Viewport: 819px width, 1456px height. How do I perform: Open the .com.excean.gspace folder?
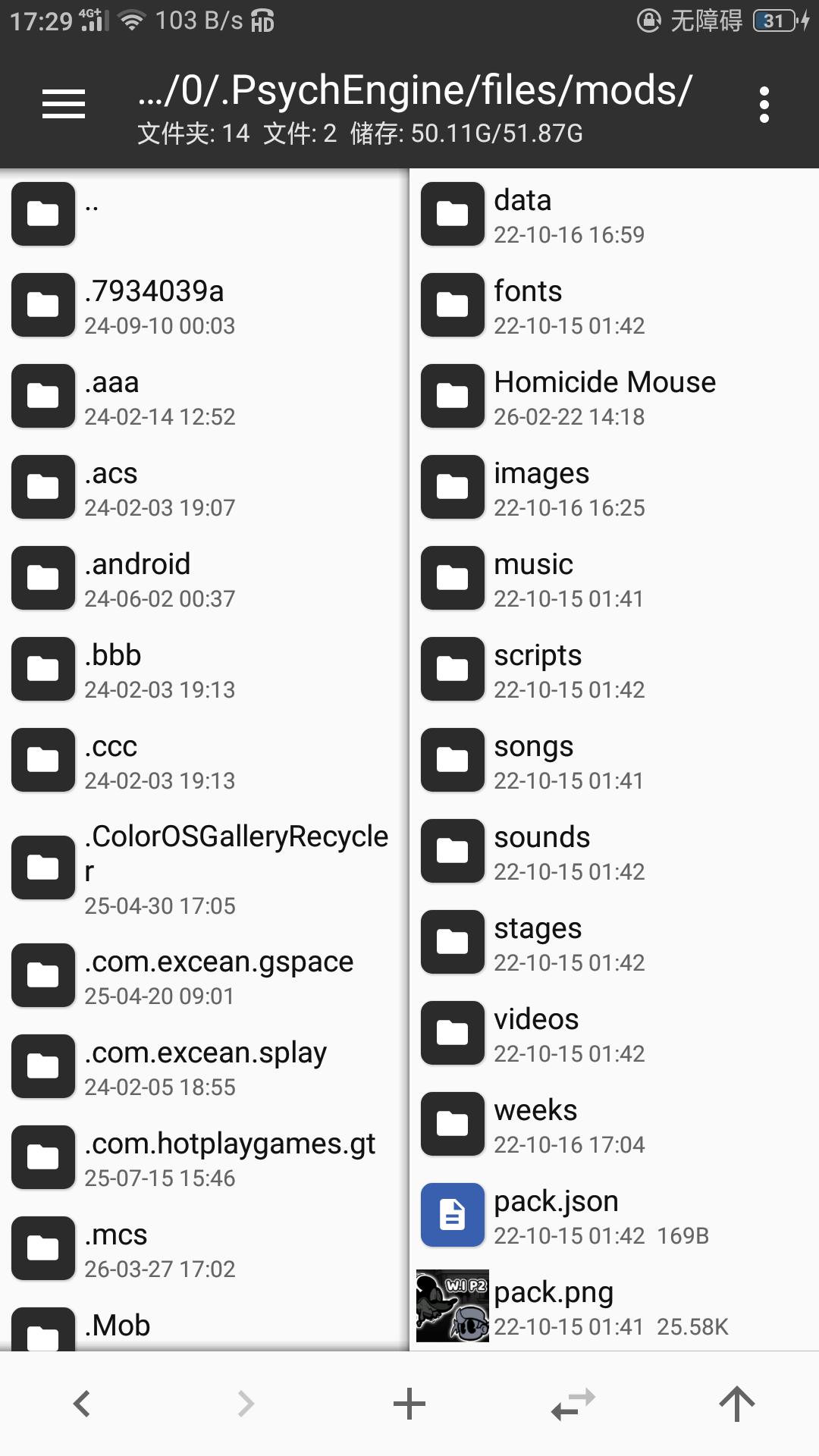pos(218,976)
